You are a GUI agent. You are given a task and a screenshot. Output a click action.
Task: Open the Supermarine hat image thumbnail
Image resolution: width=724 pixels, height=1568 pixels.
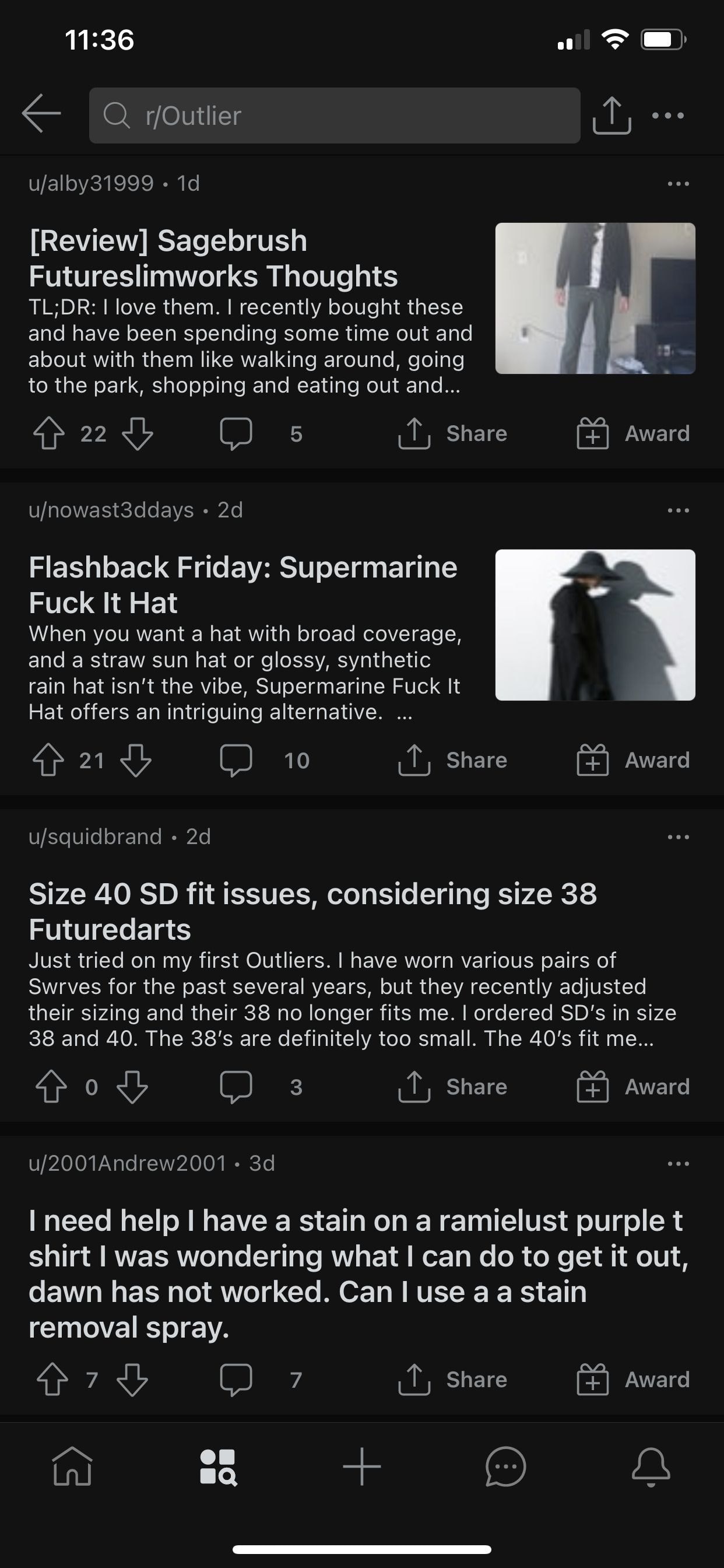[595, 625]
